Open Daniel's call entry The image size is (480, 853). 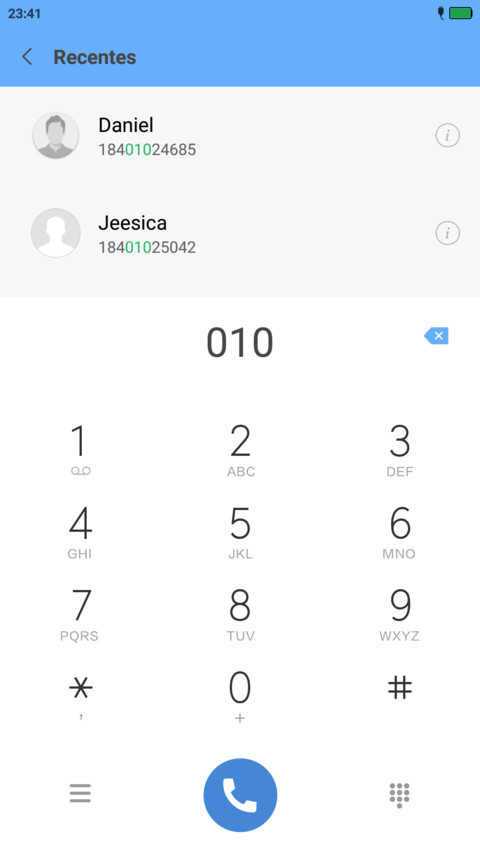click(240, 135)
